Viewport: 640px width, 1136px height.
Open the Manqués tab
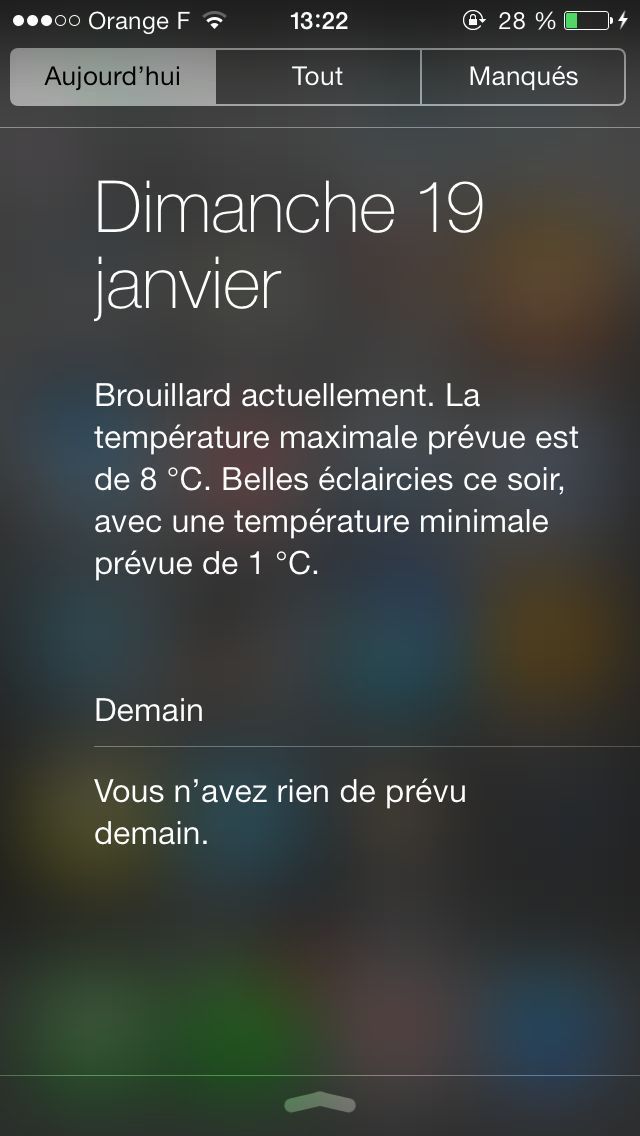(x=523, y=77)
